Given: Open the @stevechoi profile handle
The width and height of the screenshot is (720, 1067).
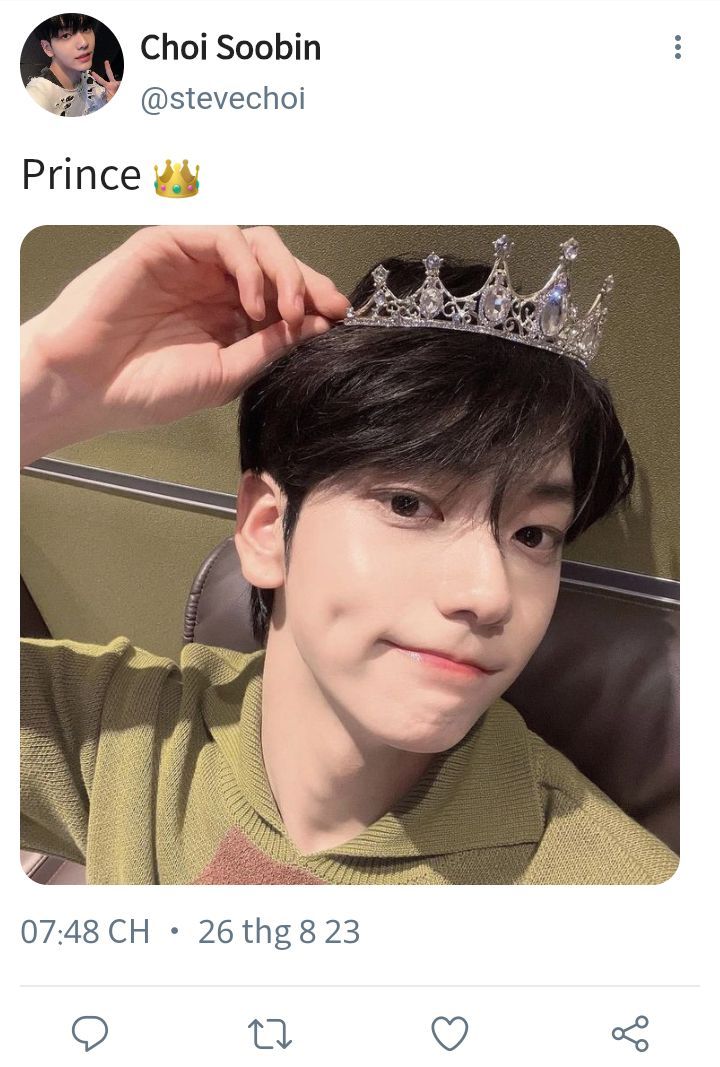Looking at the screenshot, I should [222, 99].
